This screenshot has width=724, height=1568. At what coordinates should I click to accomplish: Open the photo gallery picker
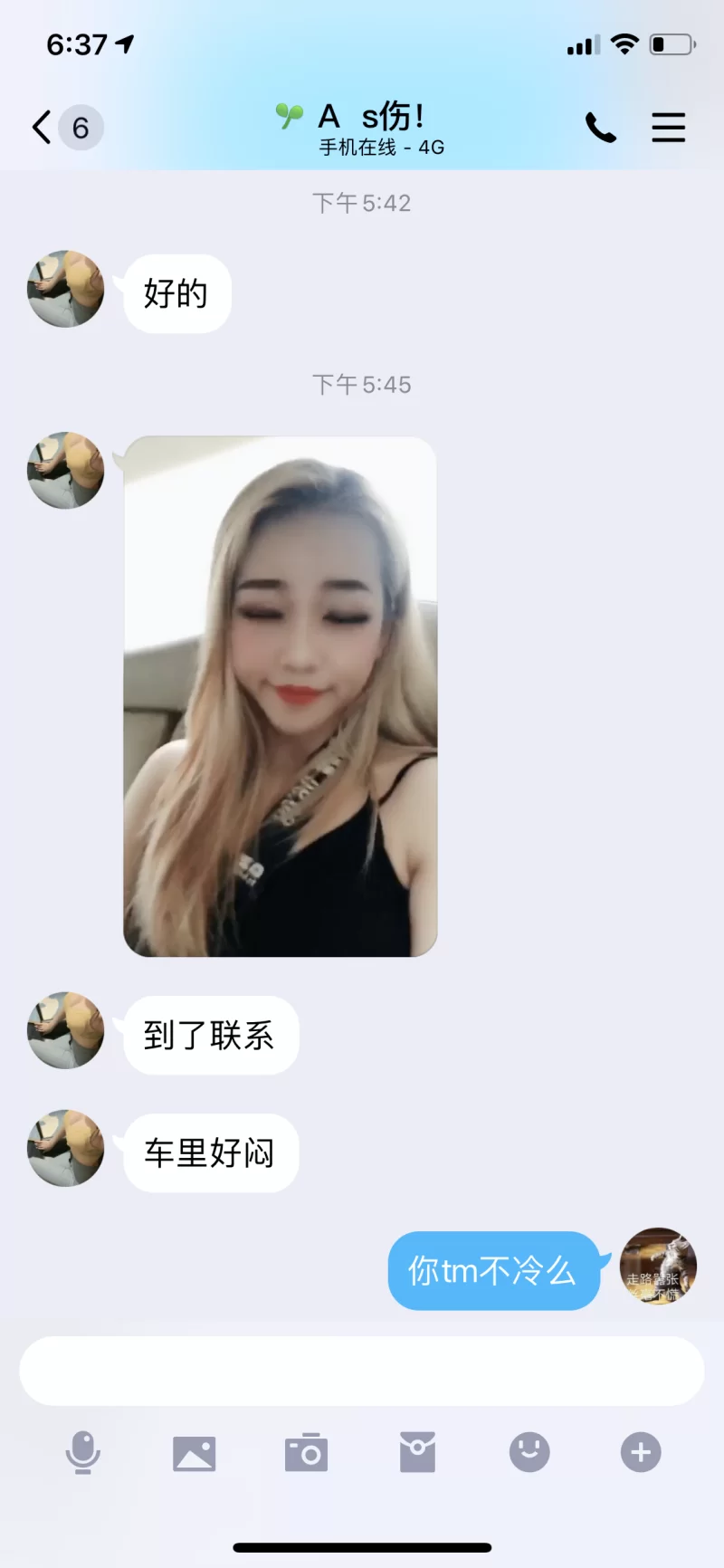195,1453
